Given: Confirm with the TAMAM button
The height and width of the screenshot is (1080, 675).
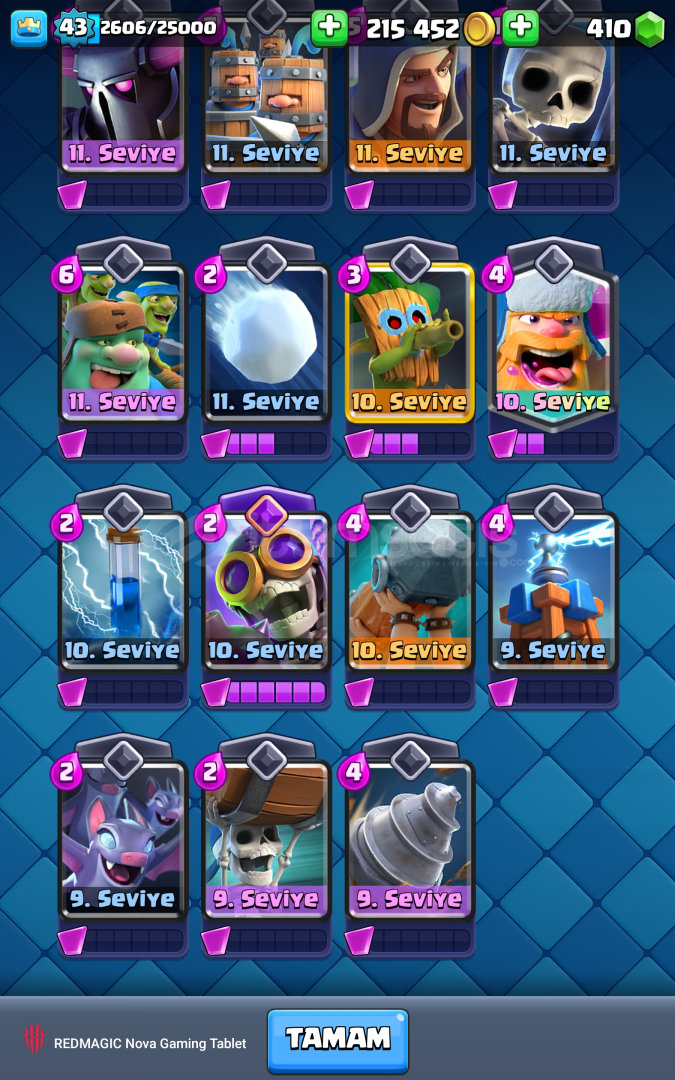Looking at the screenshot, I should click(x=338, y=1040).
